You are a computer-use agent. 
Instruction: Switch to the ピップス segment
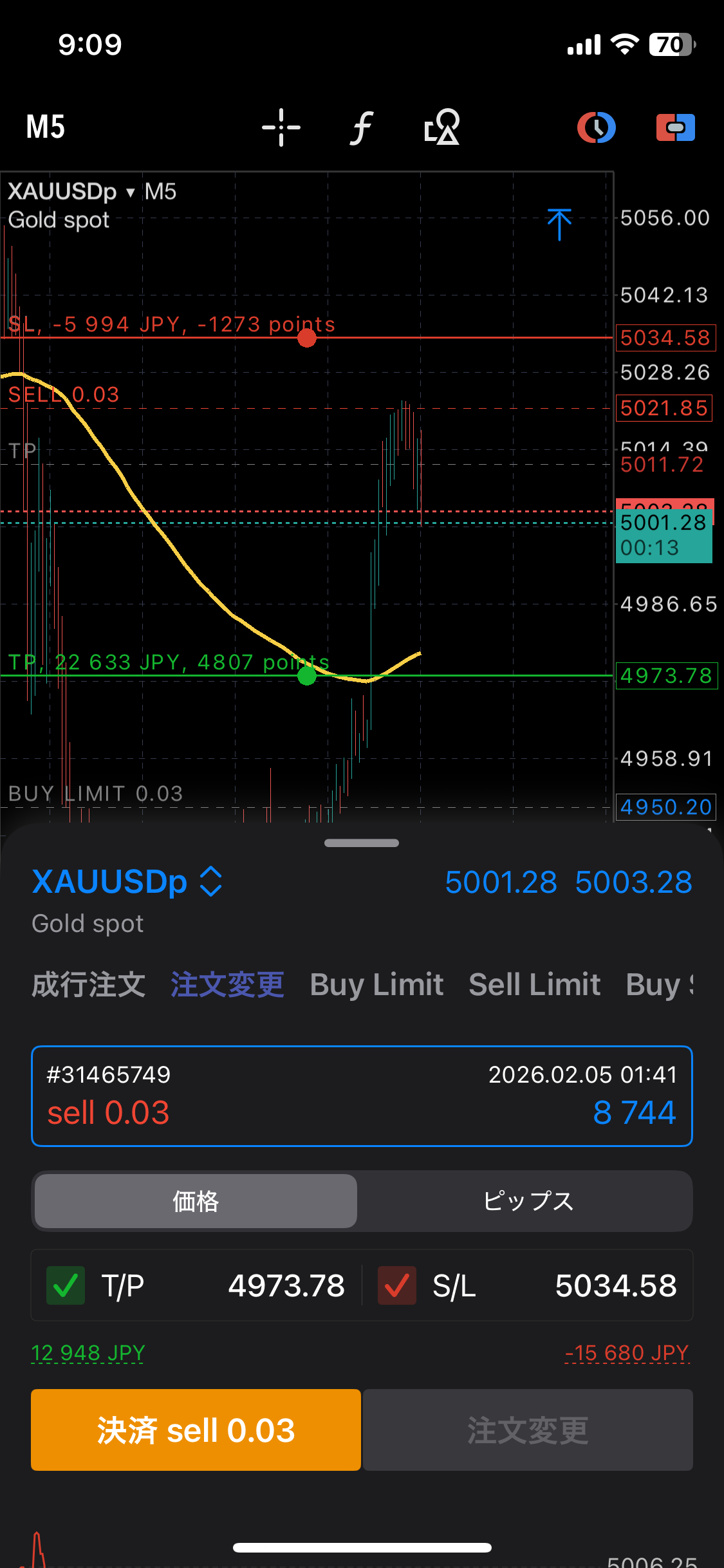pos(528,1201)
